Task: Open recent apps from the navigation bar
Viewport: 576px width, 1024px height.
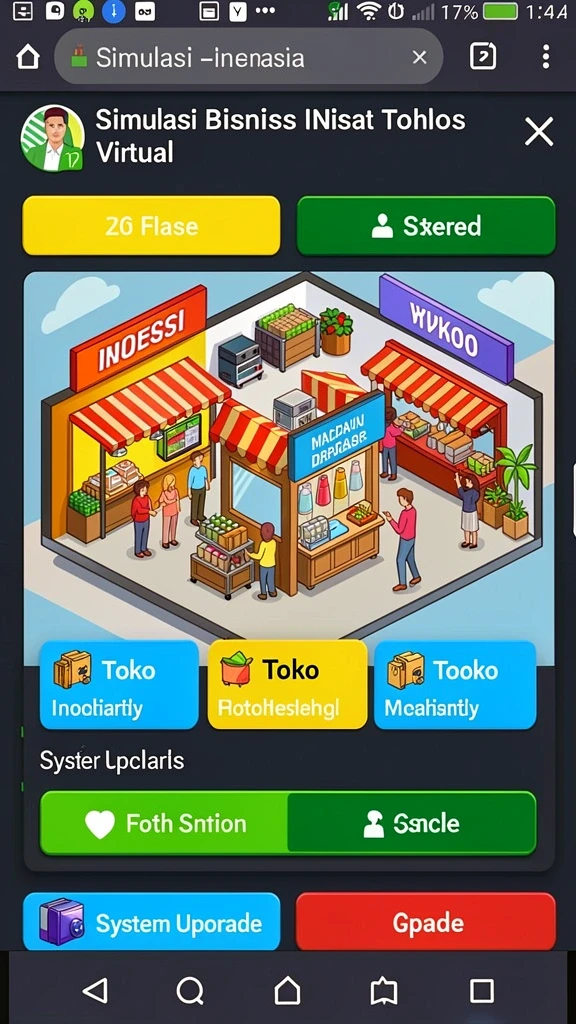Action: click(x=481, y=991)
